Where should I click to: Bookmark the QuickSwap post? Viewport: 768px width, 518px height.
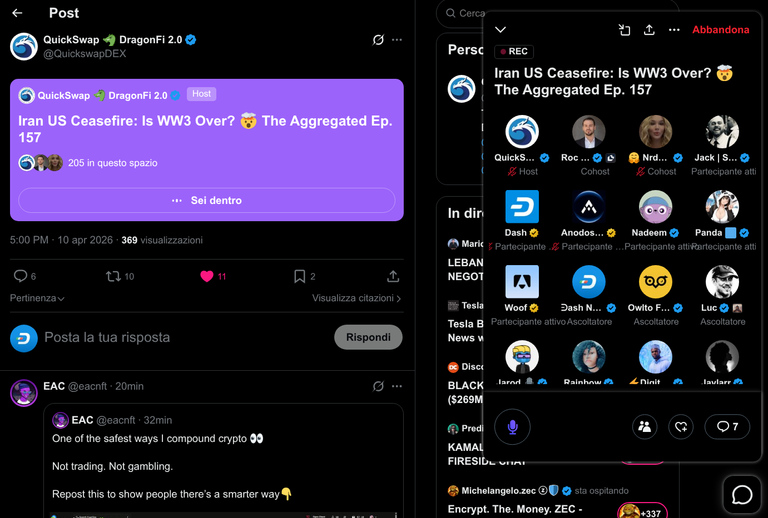click(x=299, y=276)
